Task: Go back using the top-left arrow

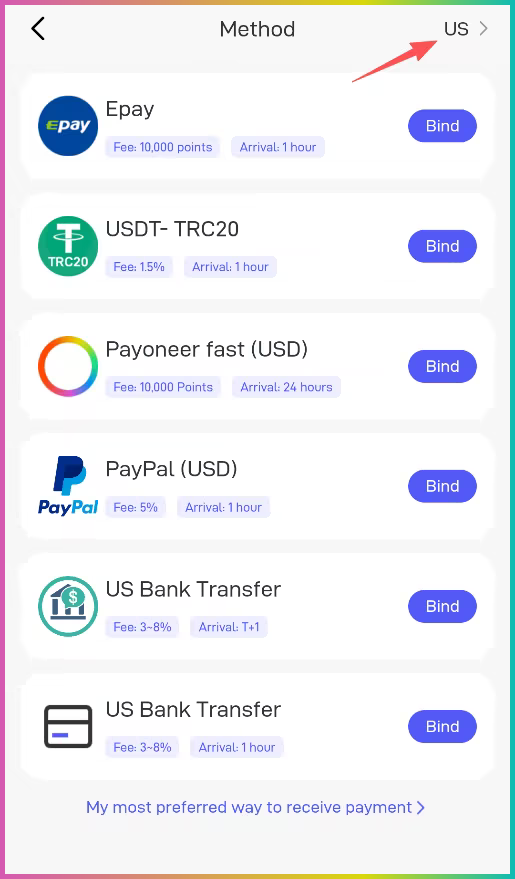Action: [38, 29]
